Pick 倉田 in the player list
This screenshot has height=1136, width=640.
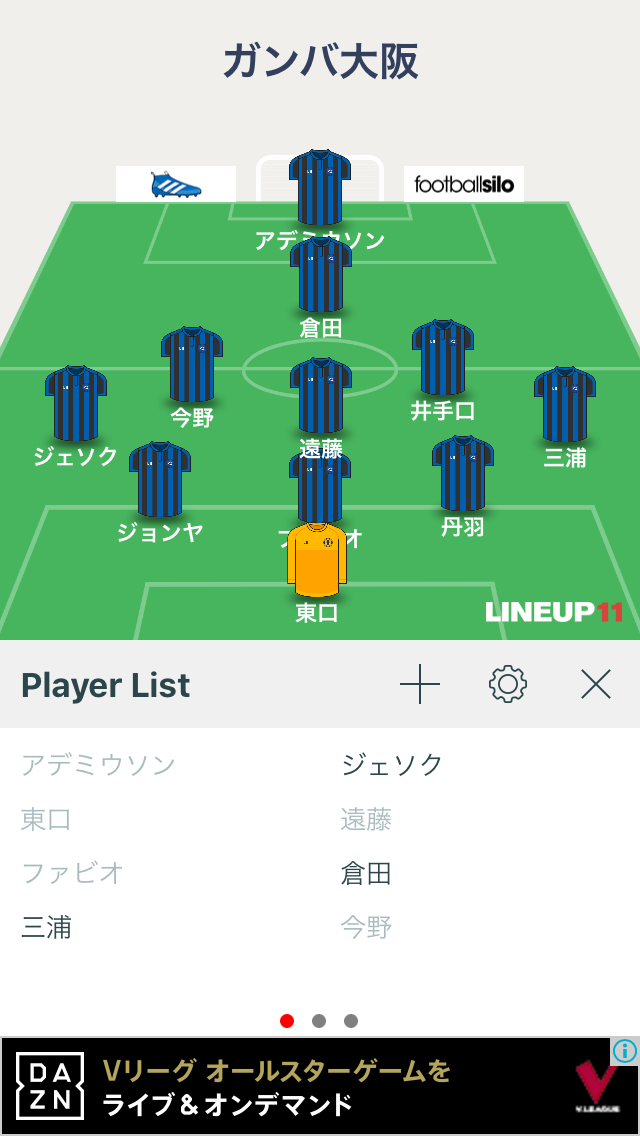[x=366, y=873]
